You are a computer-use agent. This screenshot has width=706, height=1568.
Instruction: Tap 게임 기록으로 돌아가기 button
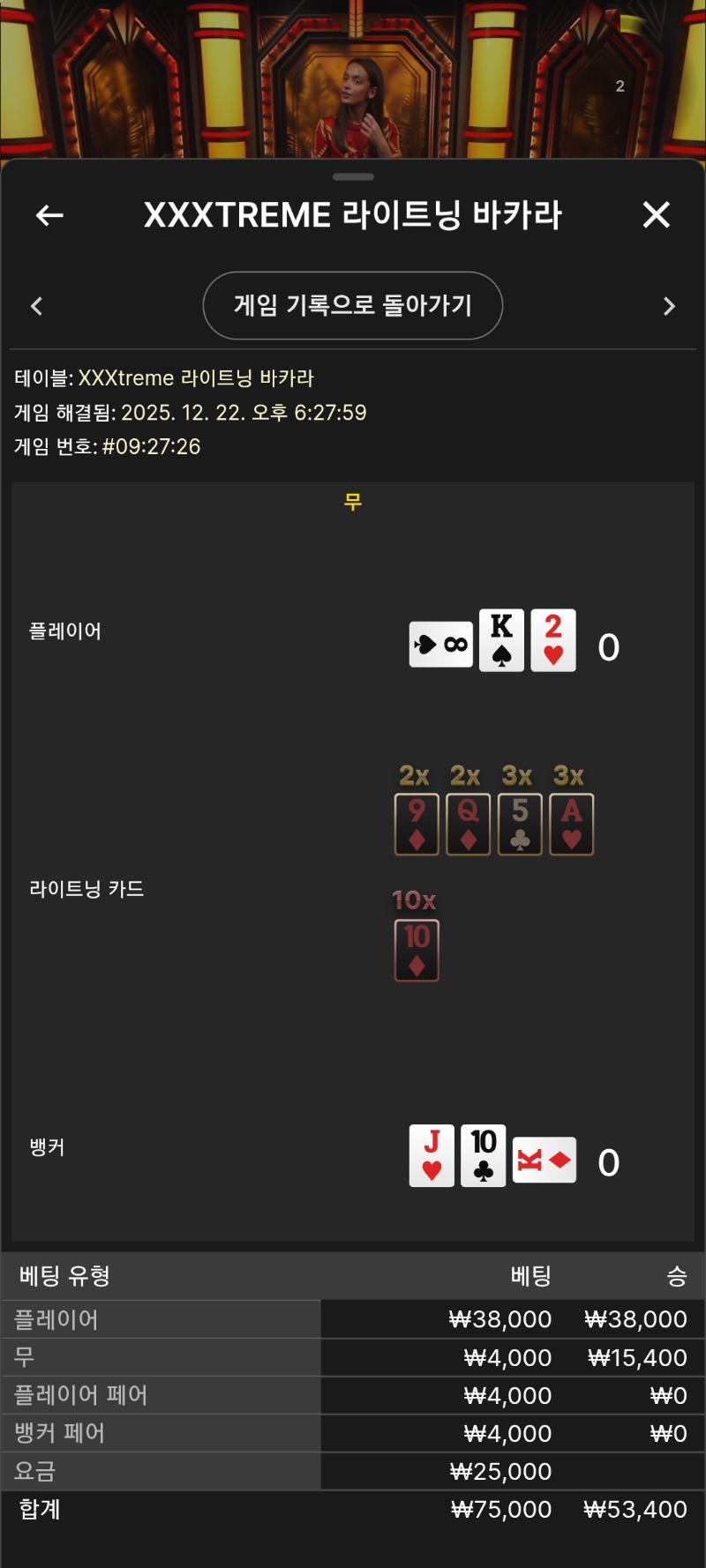coord(352,306)
